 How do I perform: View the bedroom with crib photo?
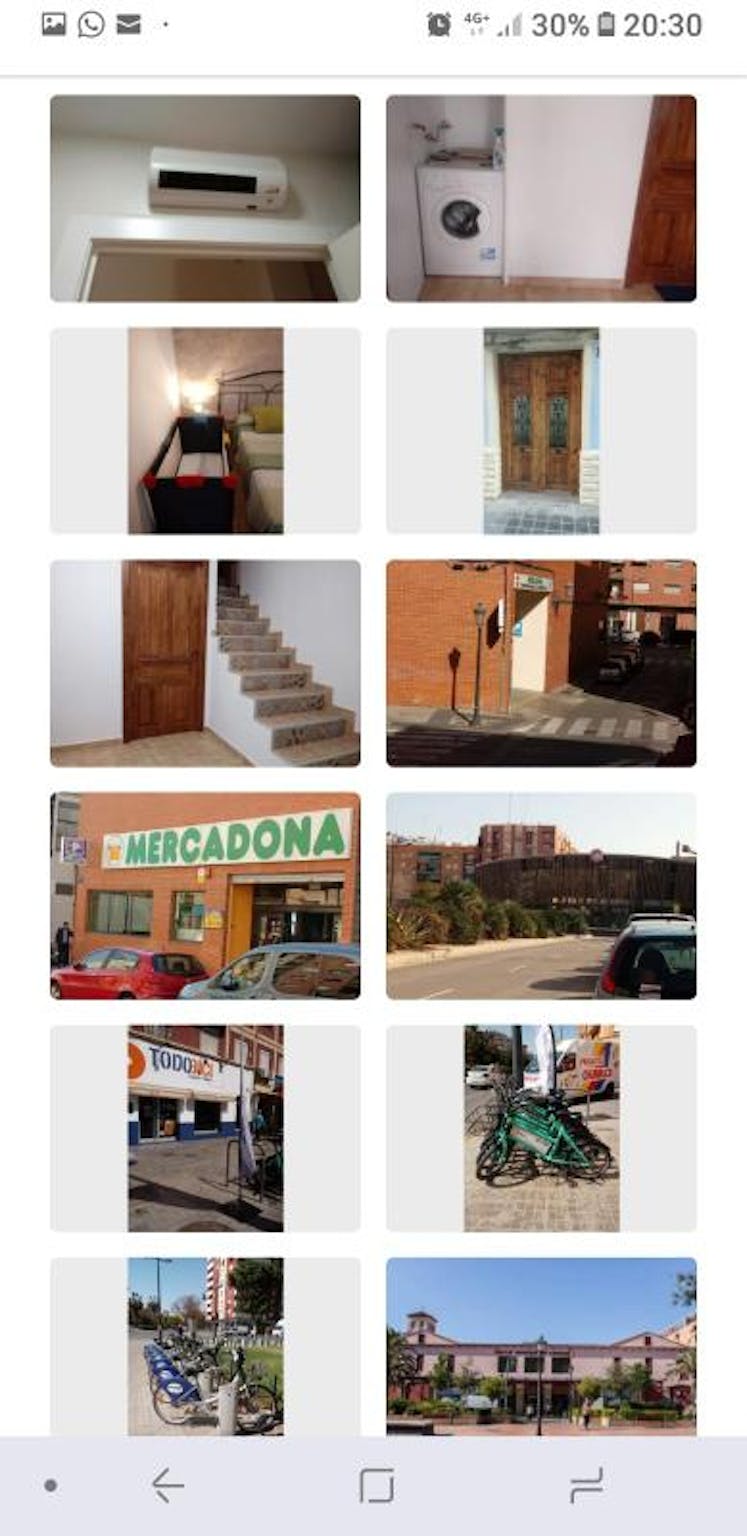[205, 430]
